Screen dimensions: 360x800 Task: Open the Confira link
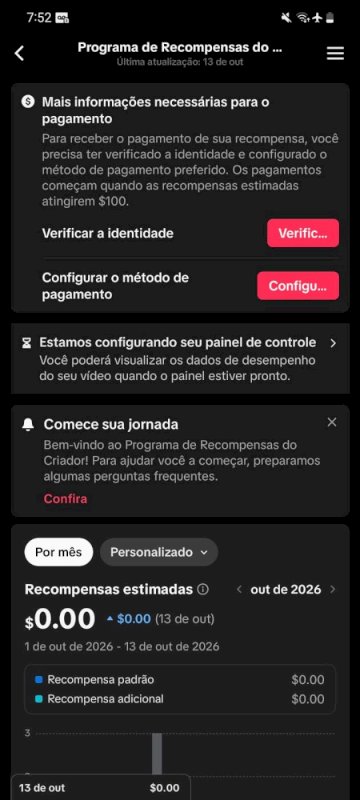tap(65, 498)
